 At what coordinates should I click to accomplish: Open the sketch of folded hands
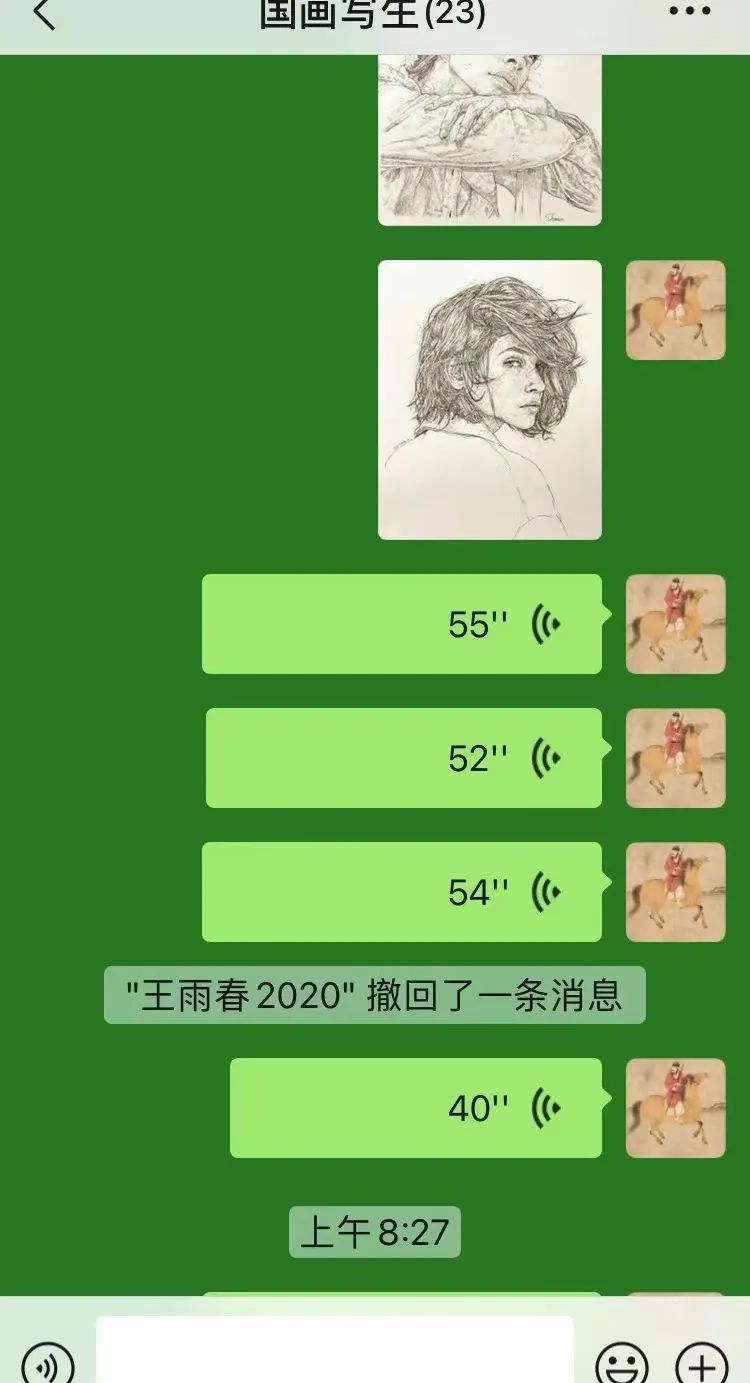(489, 140)
